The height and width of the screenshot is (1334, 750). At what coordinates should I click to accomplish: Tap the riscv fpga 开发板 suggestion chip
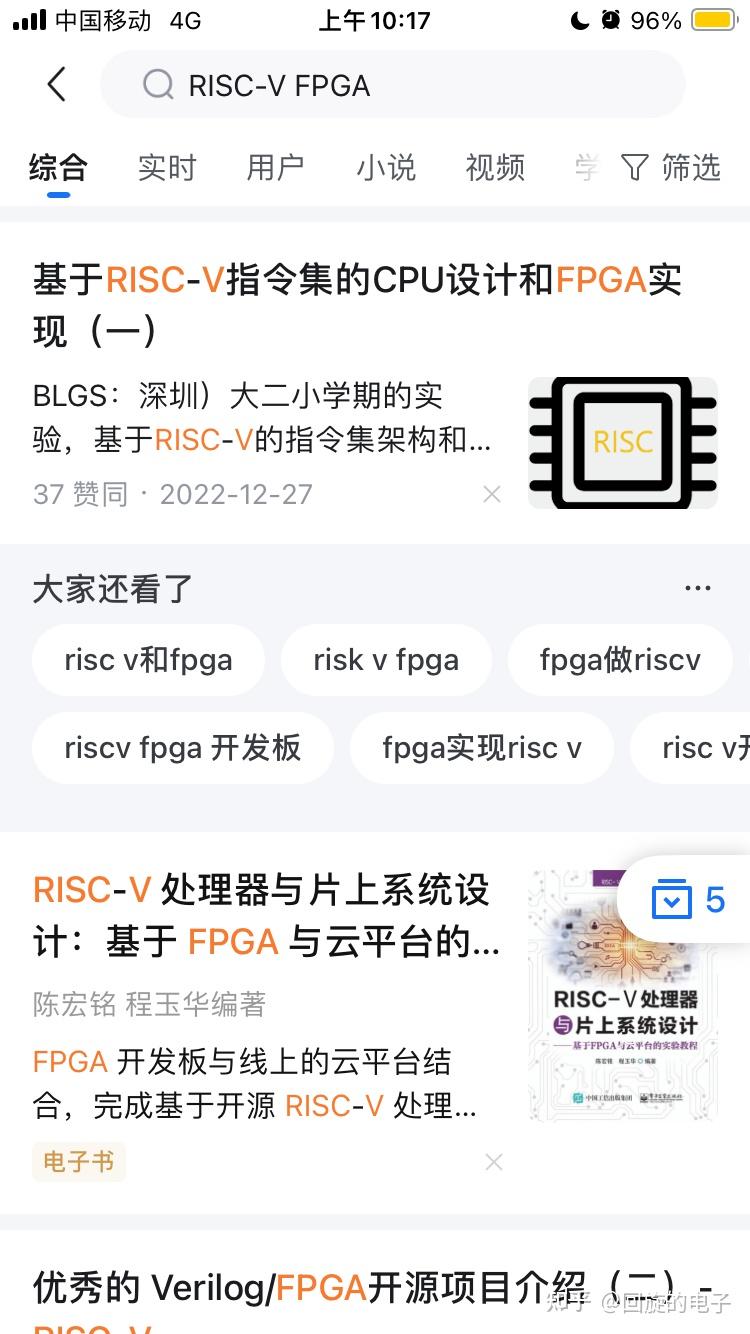click(x=182, y=747)
